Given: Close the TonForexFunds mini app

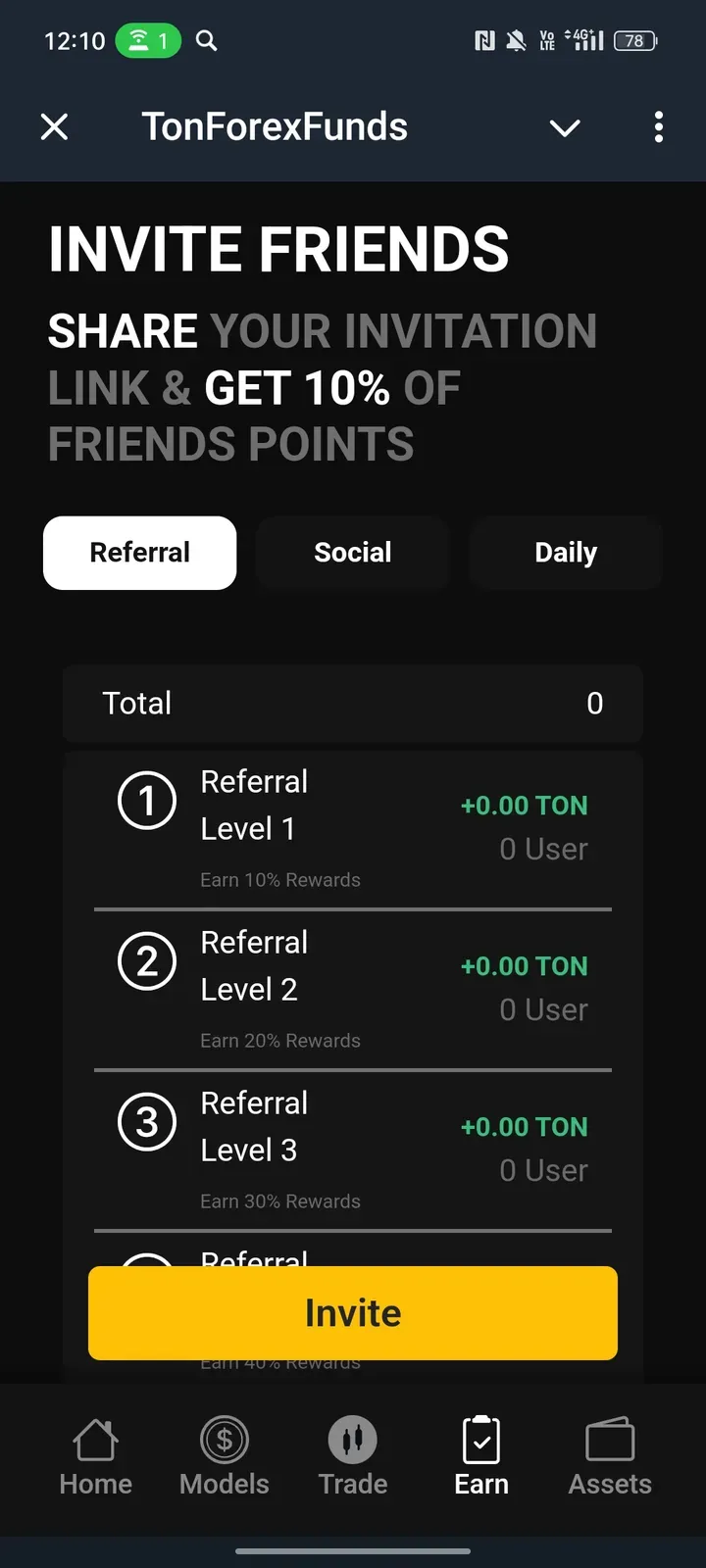Looking at the screenshot, I should [55, 126].
